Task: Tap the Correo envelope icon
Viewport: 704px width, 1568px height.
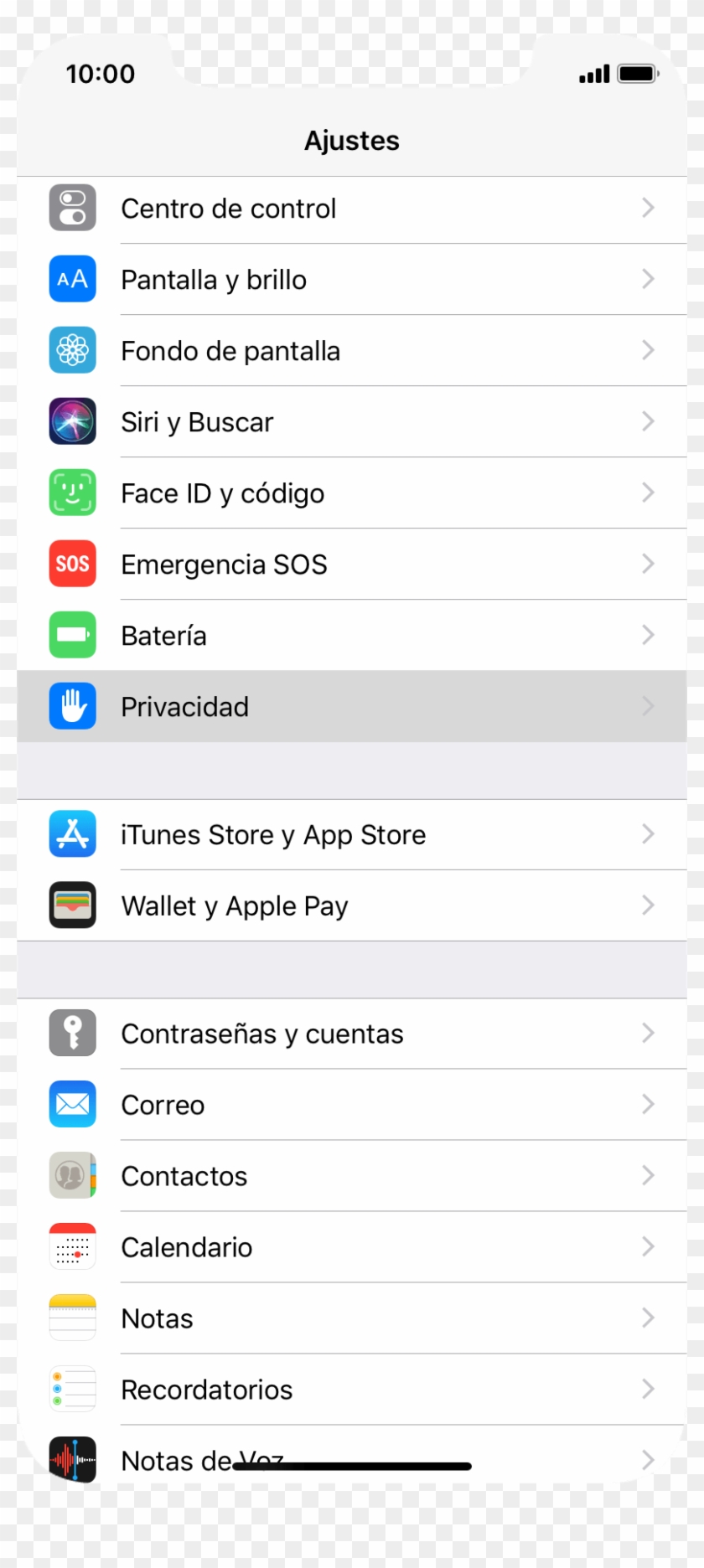Action: 72,1104
